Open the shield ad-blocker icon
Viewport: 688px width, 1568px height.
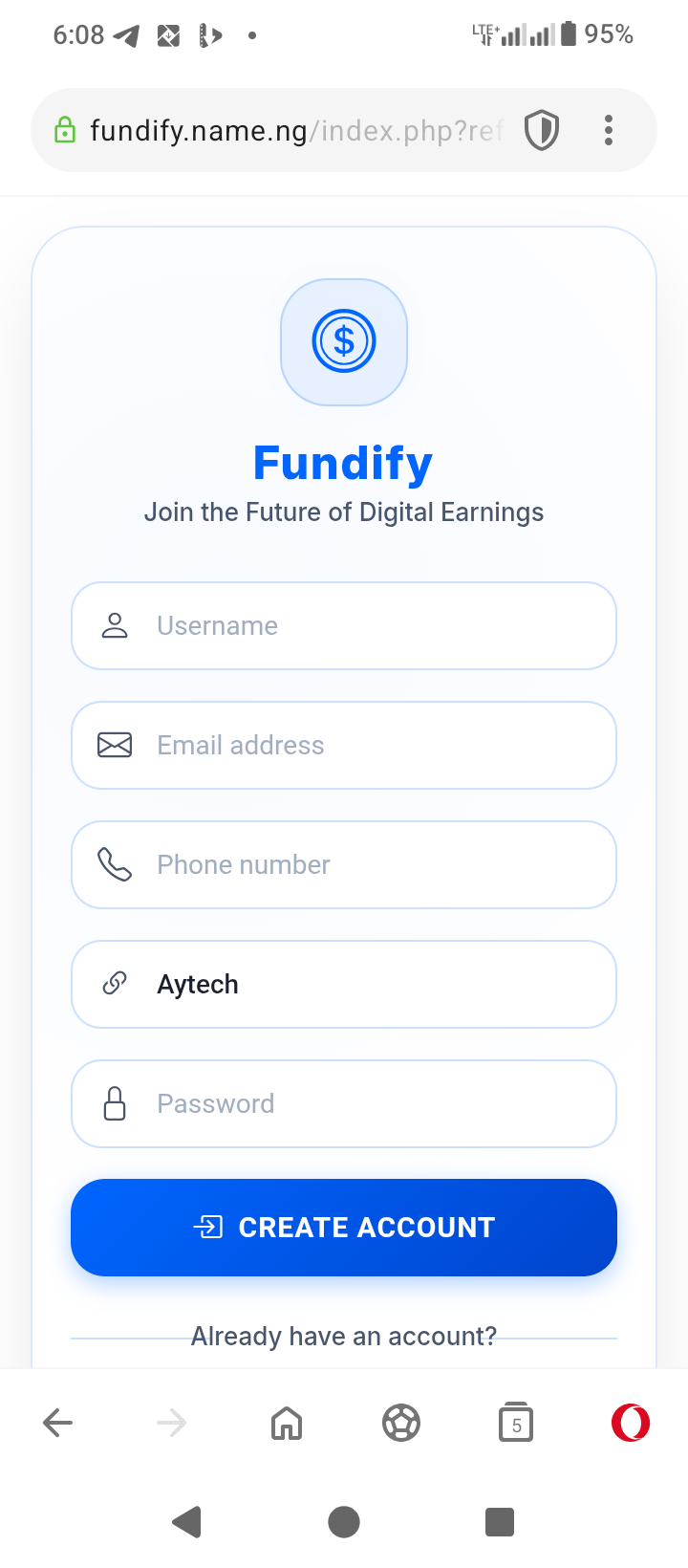tap(542, 131)
